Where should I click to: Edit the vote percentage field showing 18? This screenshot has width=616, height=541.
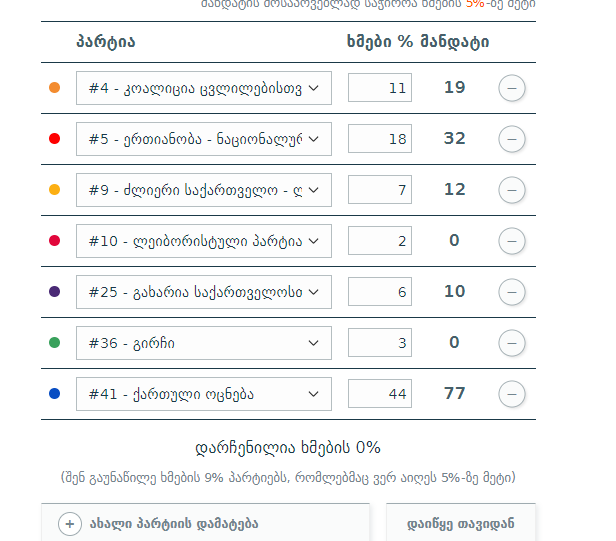pyautogui.click(x=380, y=139)
